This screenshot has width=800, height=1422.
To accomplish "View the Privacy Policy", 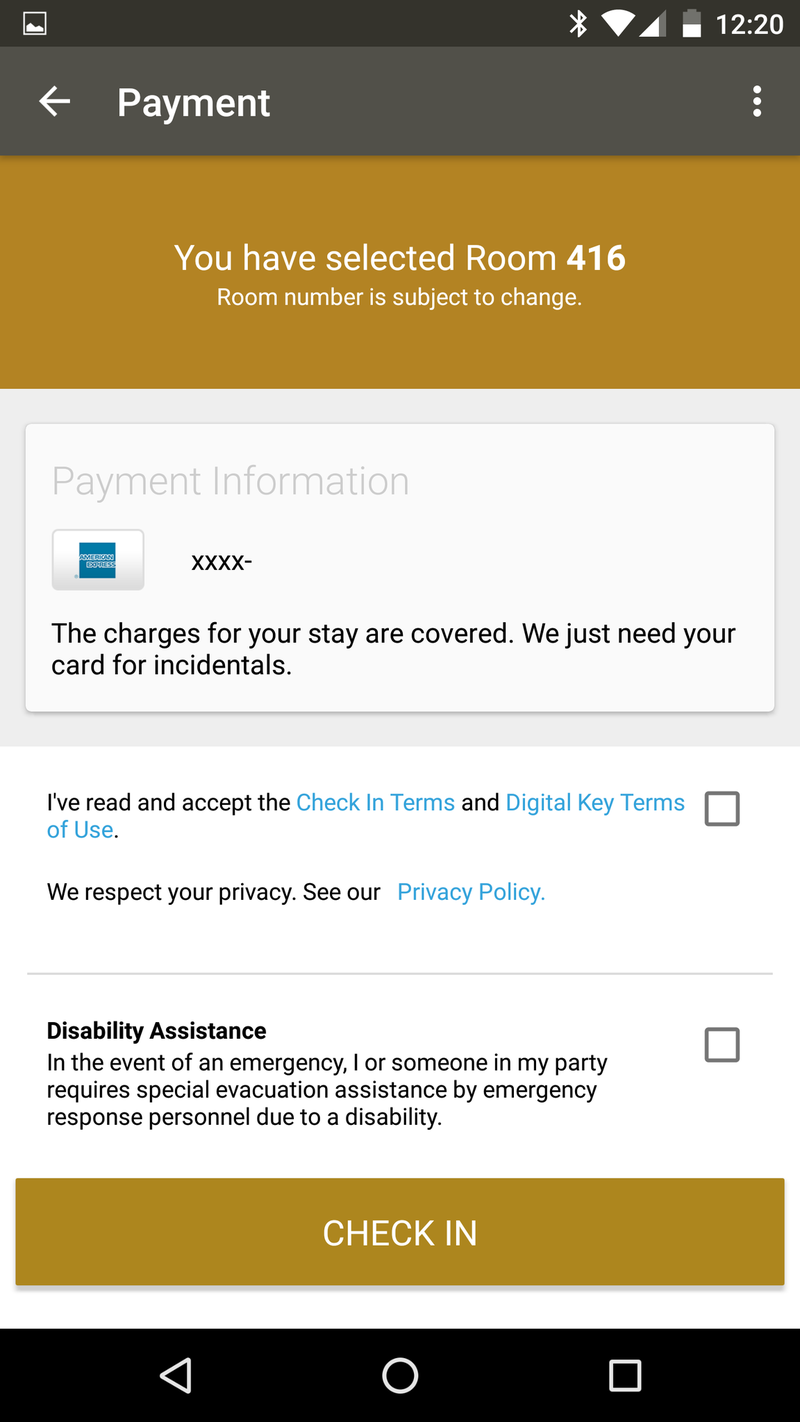I will point(470,892).
